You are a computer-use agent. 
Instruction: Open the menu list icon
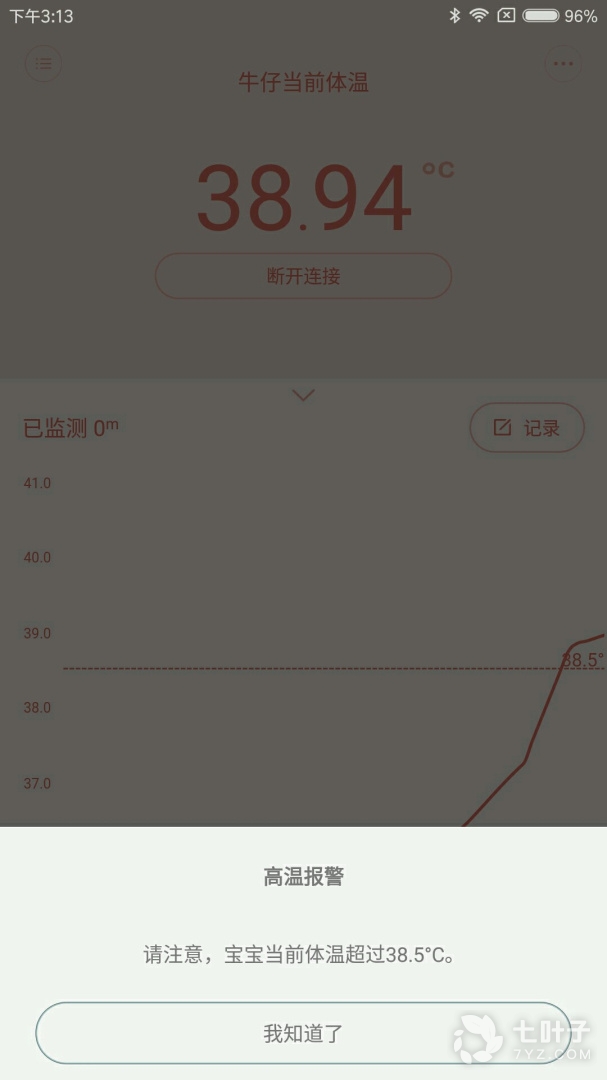point(43,64)
